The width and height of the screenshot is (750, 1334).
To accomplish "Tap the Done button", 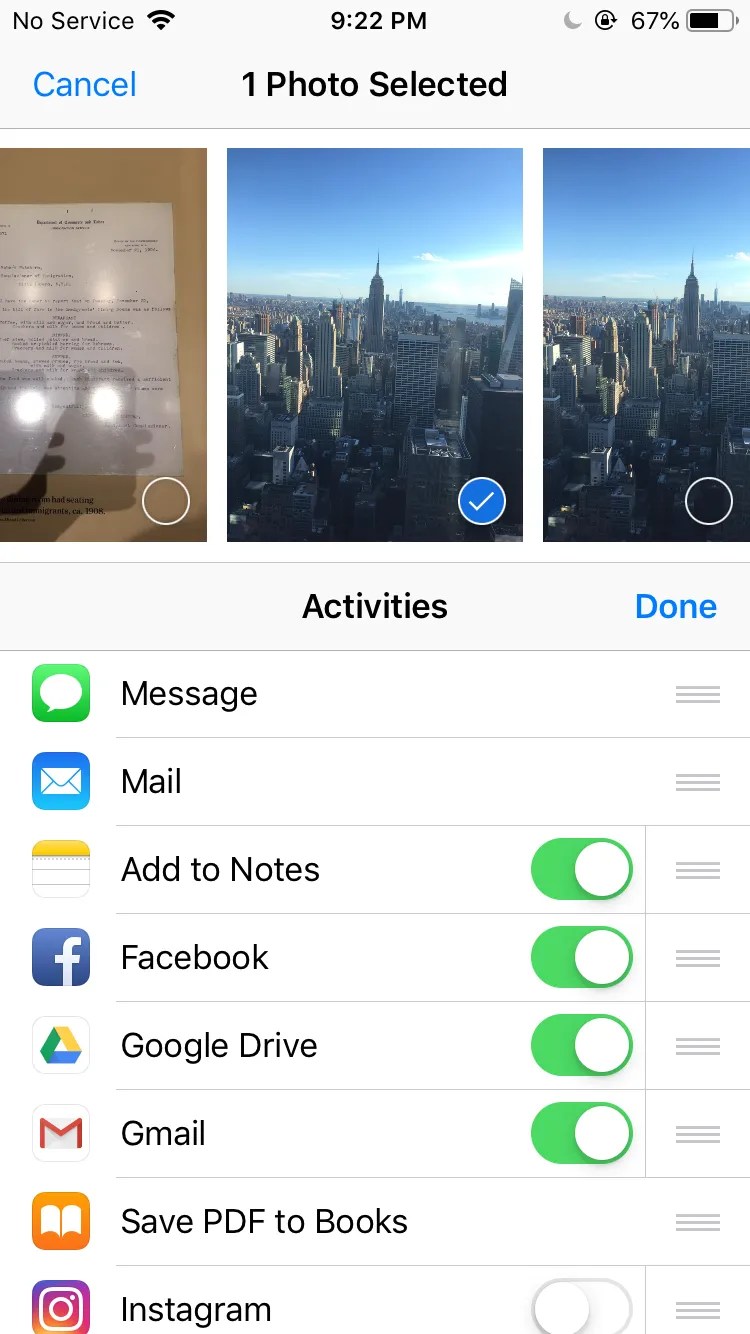I will click(x=676, y=606).
